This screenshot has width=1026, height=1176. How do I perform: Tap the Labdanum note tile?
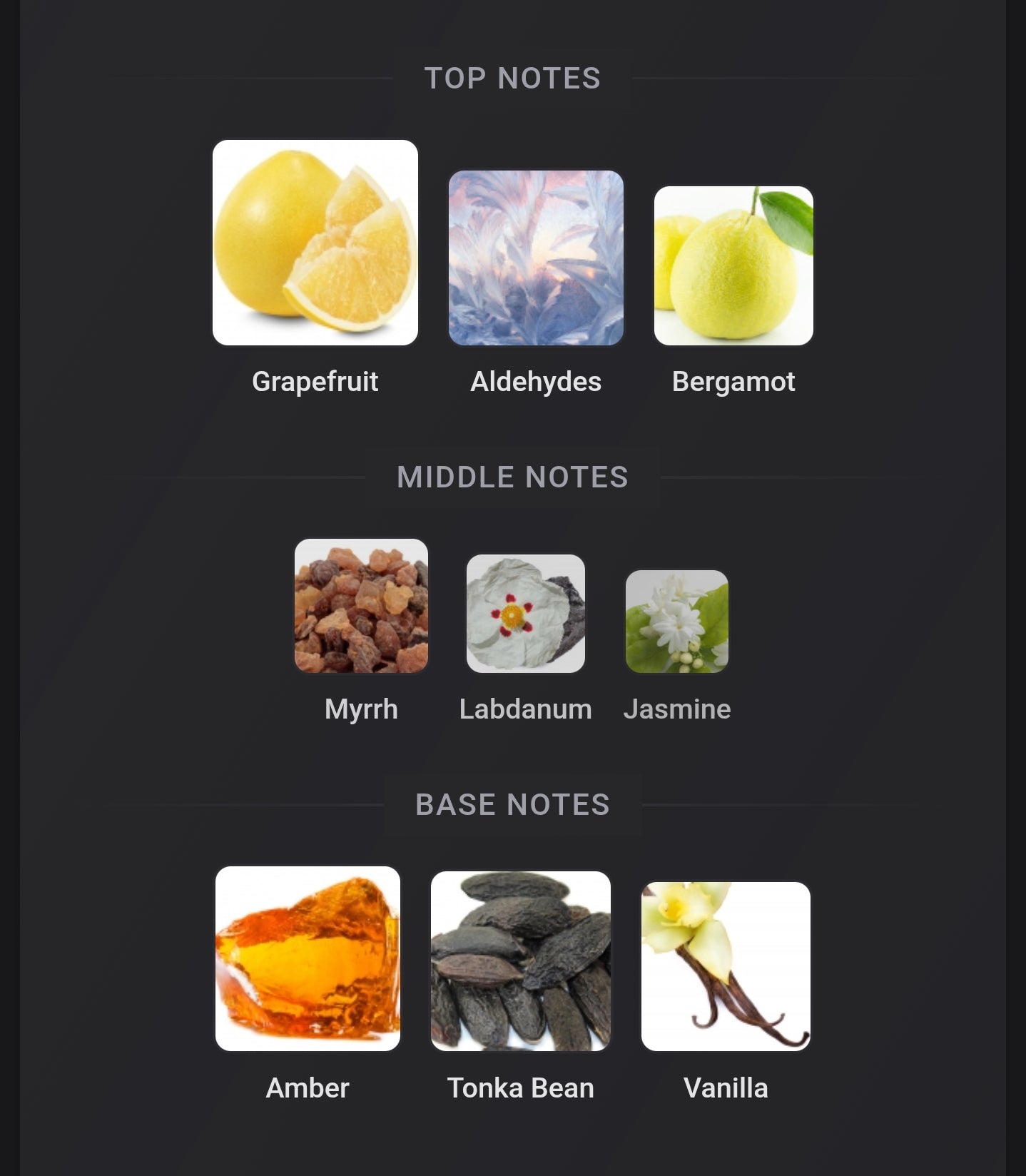pyautogui.click(x=525, y=614)
